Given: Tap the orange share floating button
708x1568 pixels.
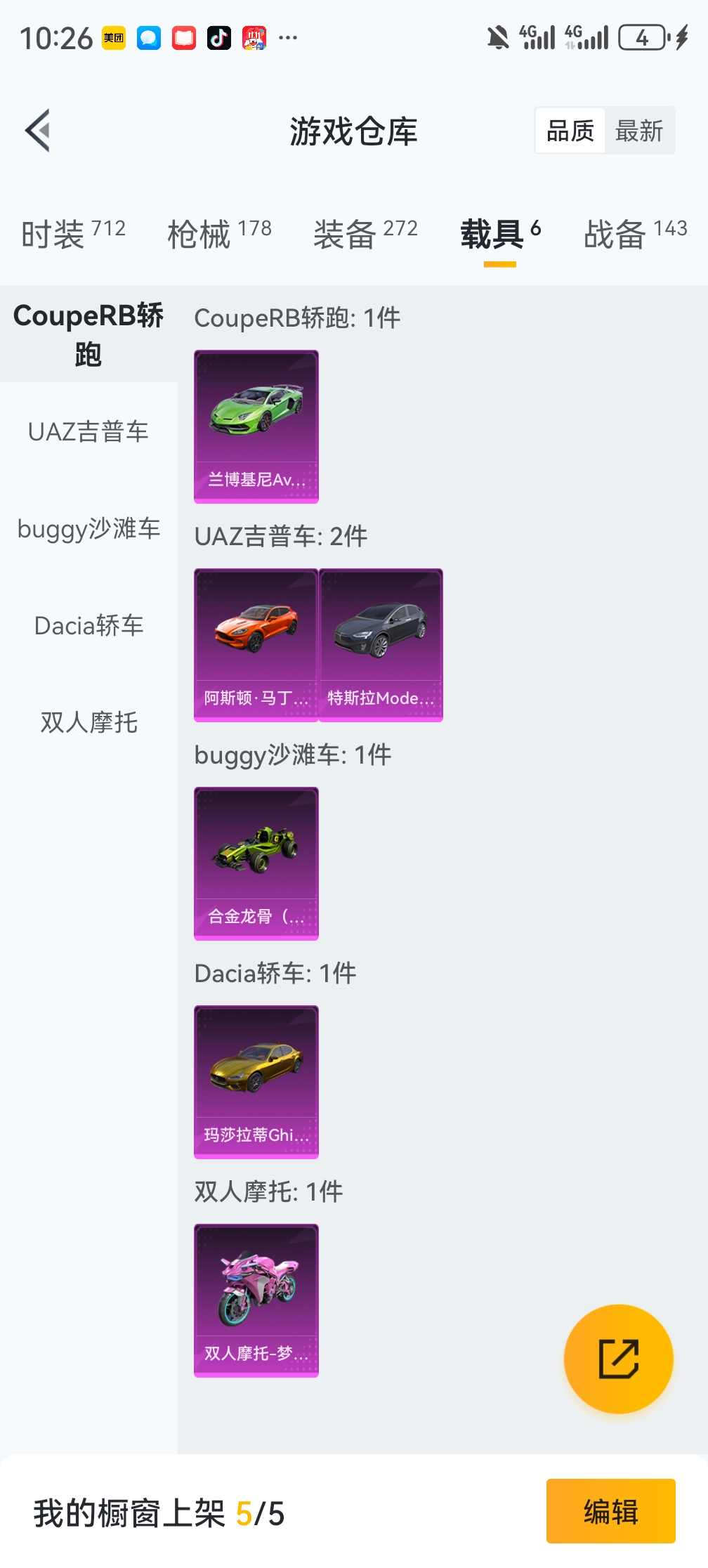Looking at the screenshot, I should (x=618, y=1359).
